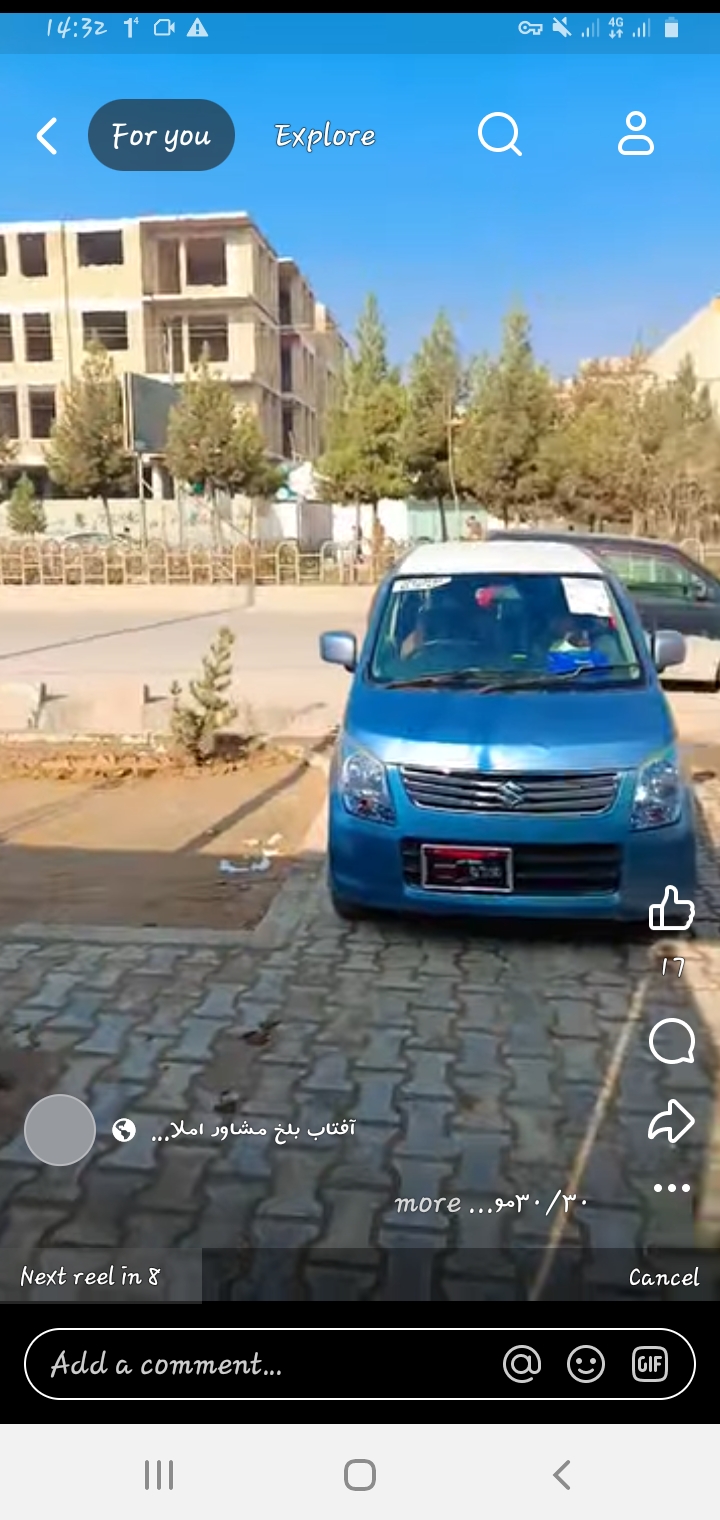Go to the system home screen
The width and height of the screenshot is (720, 1520).
click(360, 1474)
